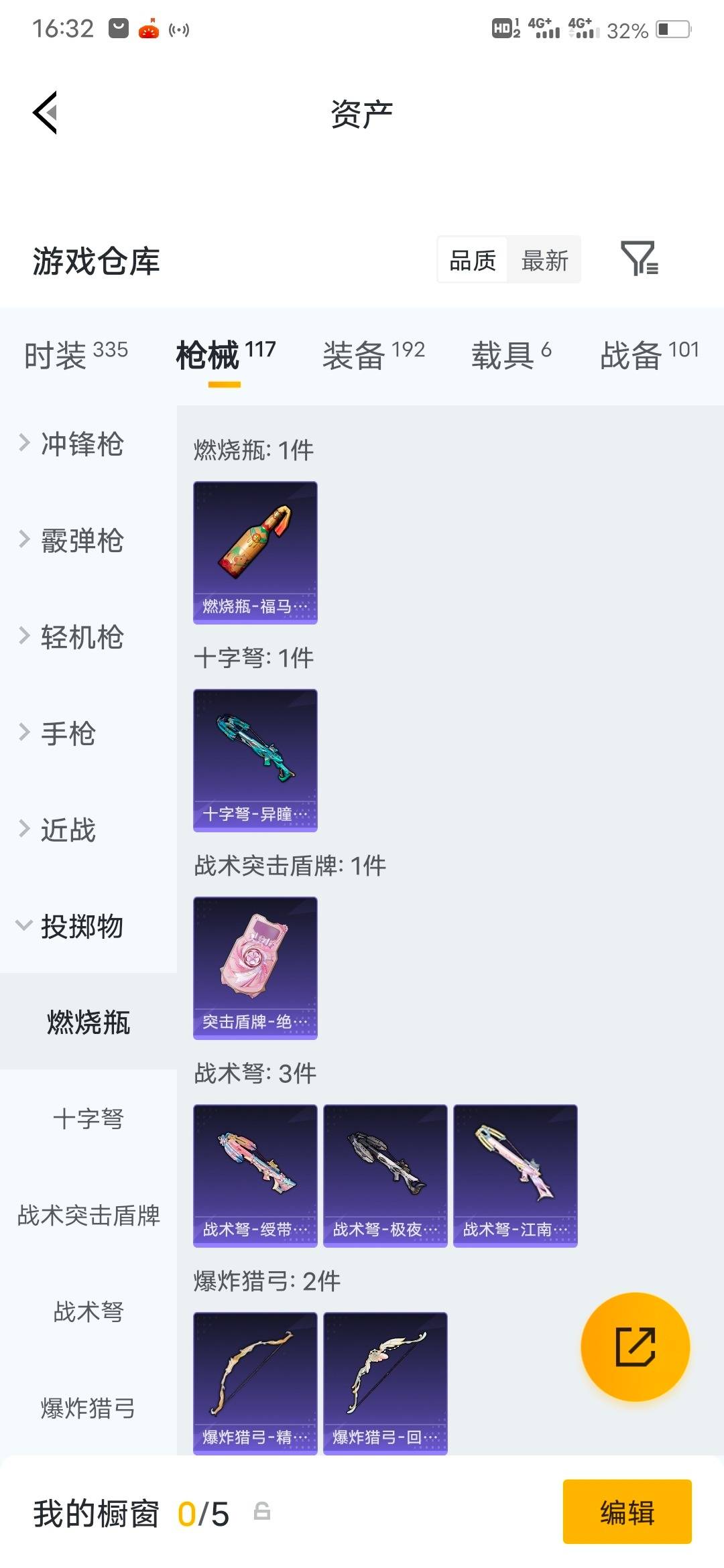Select 爆炸猎弓 in the sidebar

[86, 1409]
